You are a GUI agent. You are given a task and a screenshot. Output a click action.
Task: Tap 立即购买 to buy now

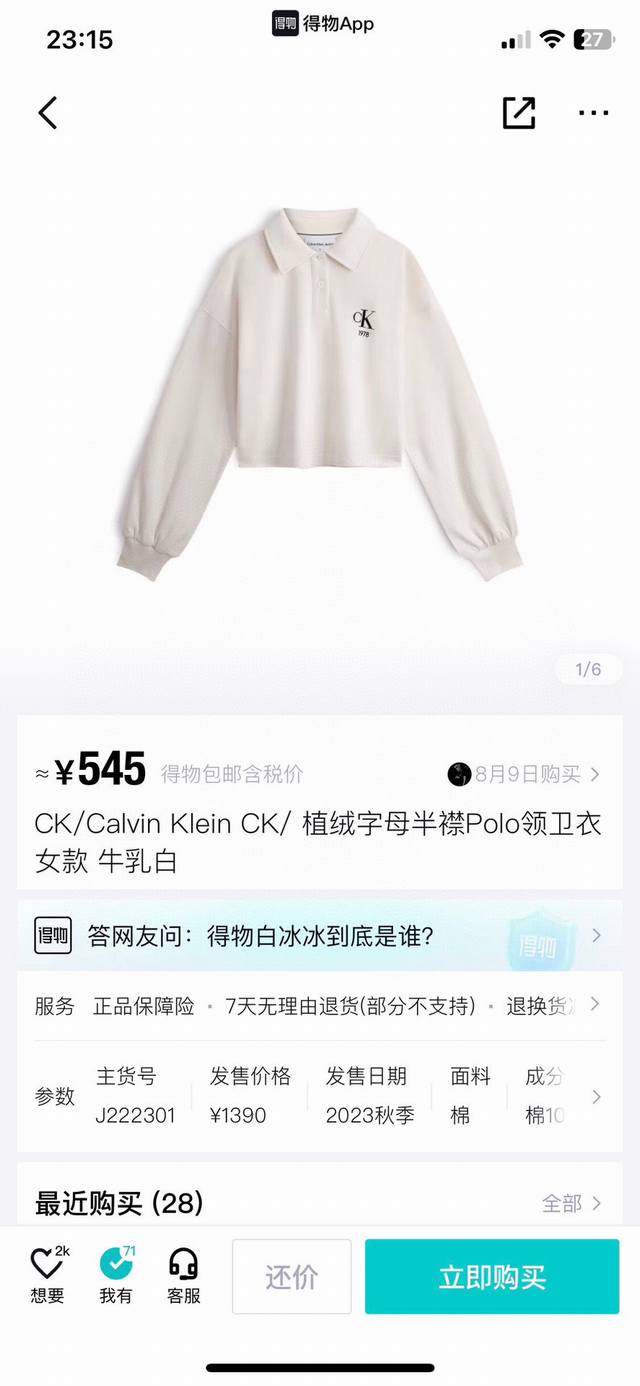(x=492, y=1277)
